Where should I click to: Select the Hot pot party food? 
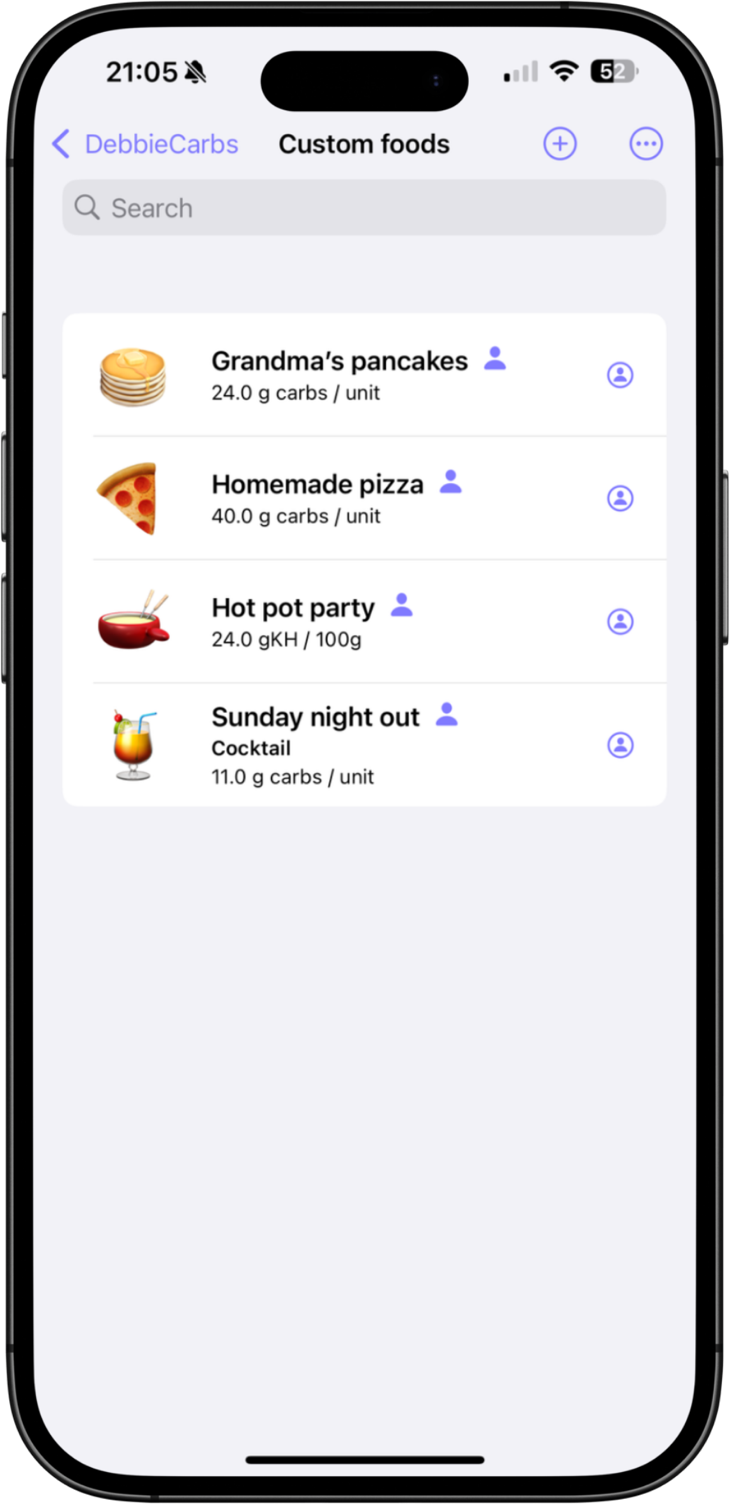(x=293, y=621)
